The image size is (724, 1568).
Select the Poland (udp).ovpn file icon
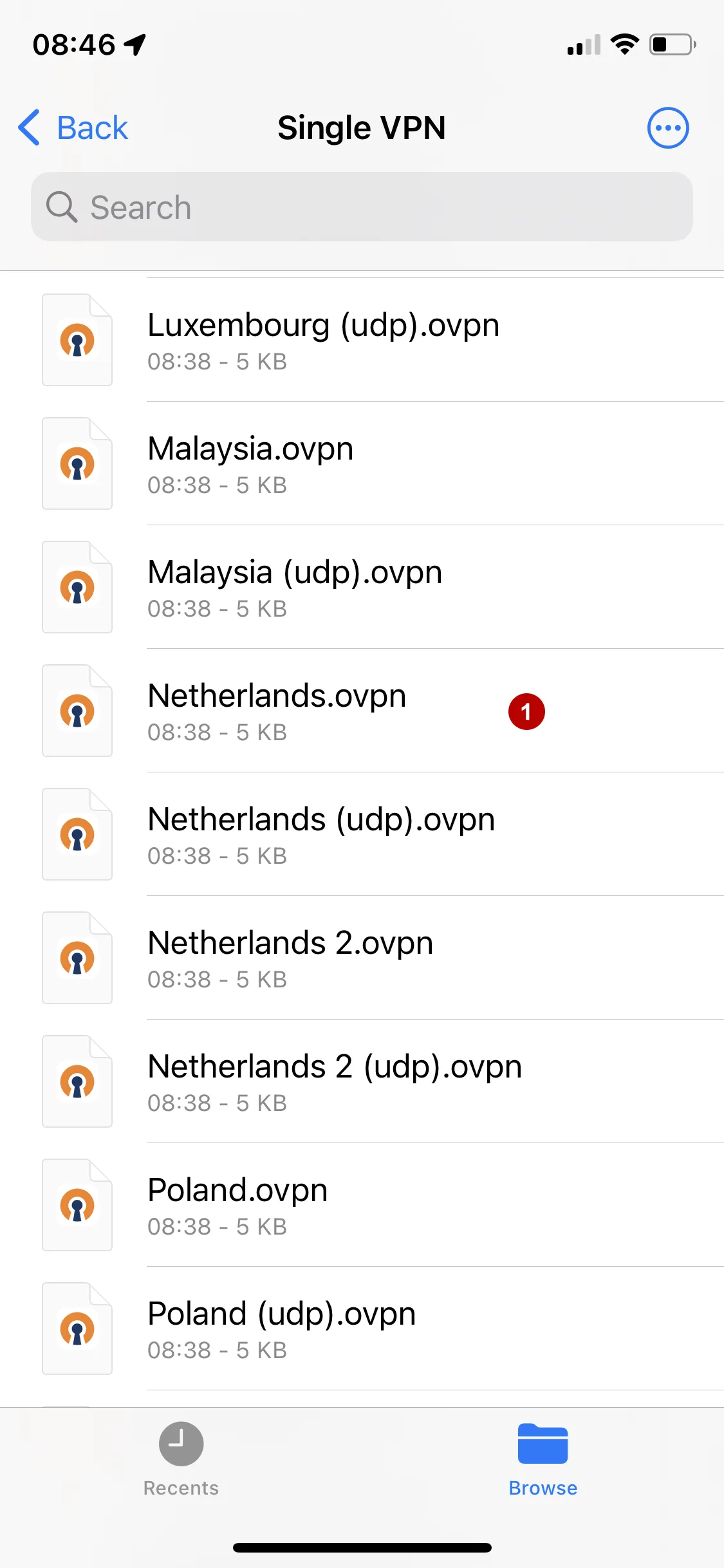[x=77, y=1329]
